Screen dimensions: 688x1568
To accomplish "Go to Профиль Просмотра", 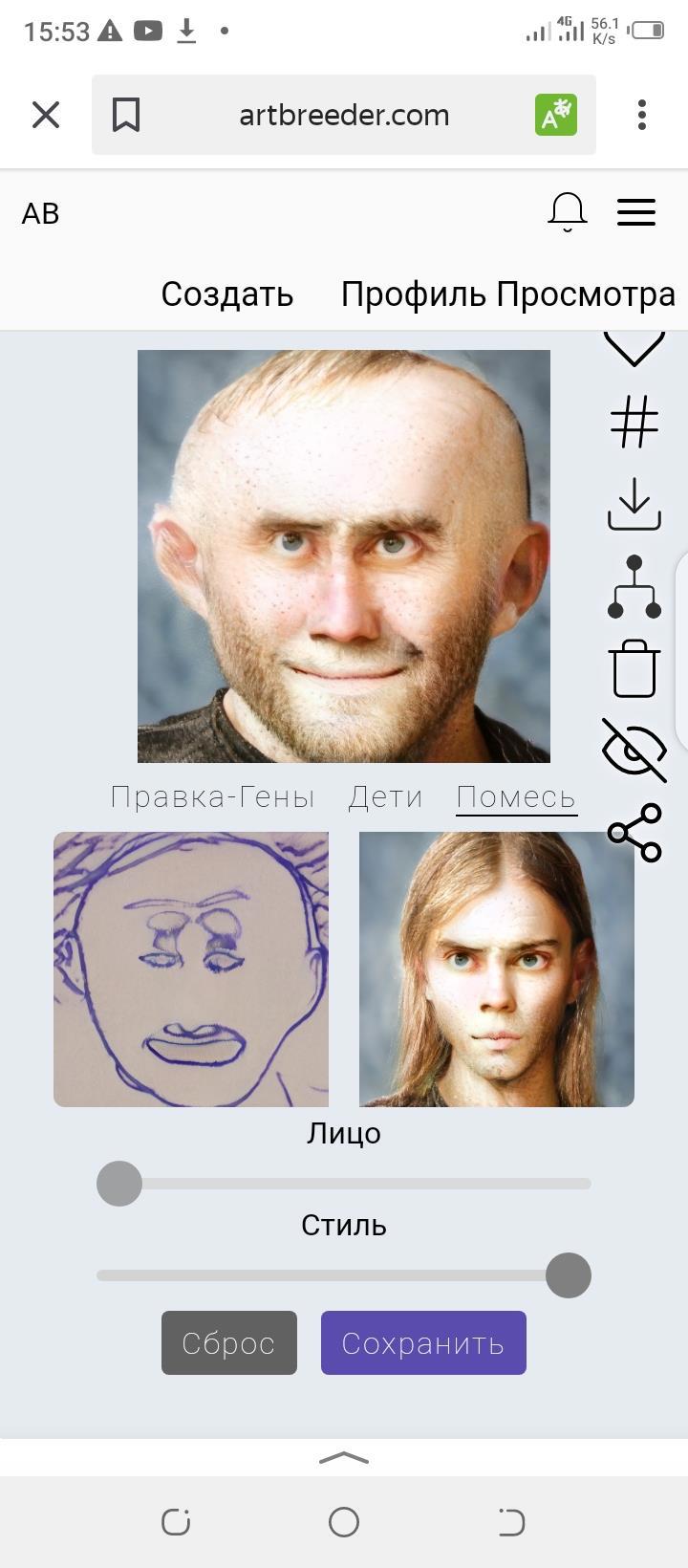I will [507, 294].
